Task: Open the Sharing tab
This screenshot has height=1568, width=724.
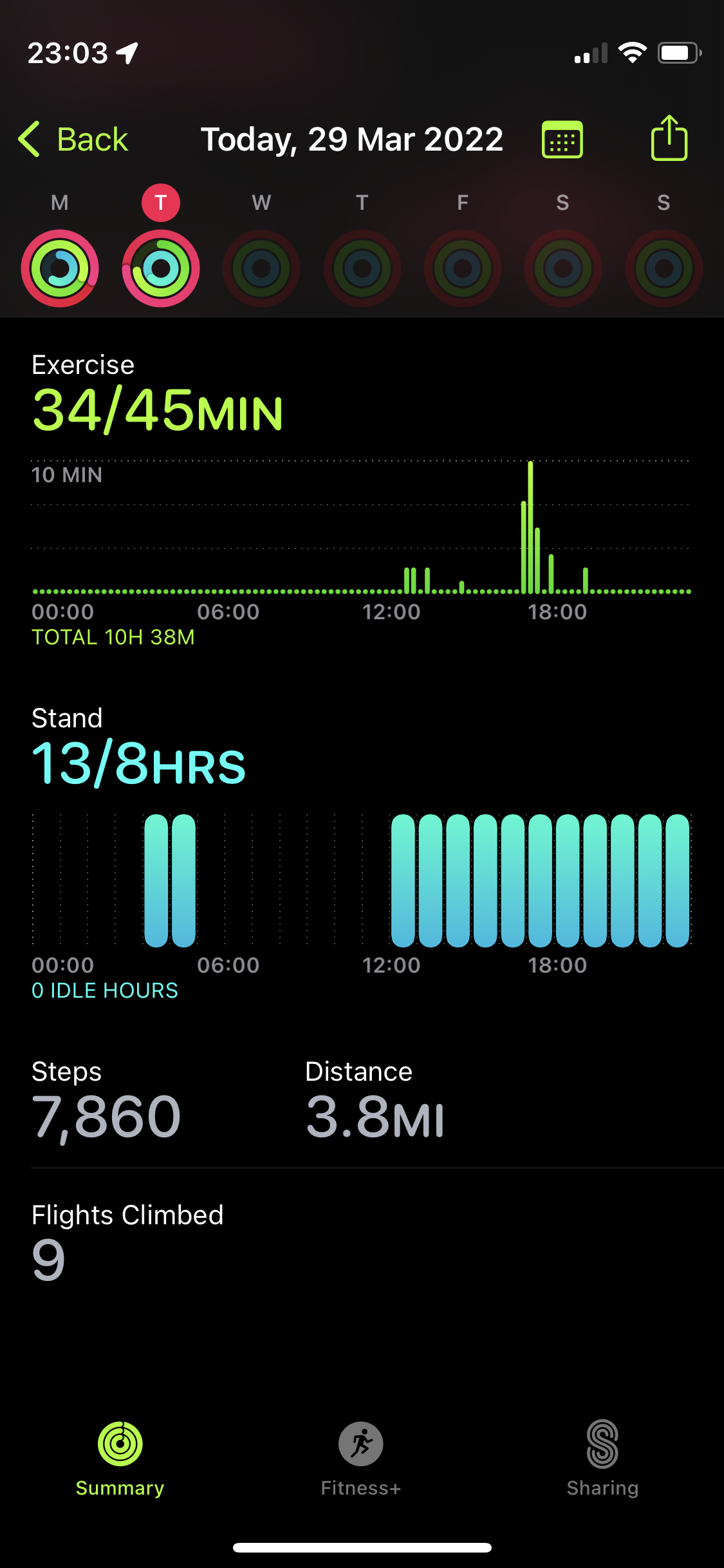Action: click(x=602, y=1459)
